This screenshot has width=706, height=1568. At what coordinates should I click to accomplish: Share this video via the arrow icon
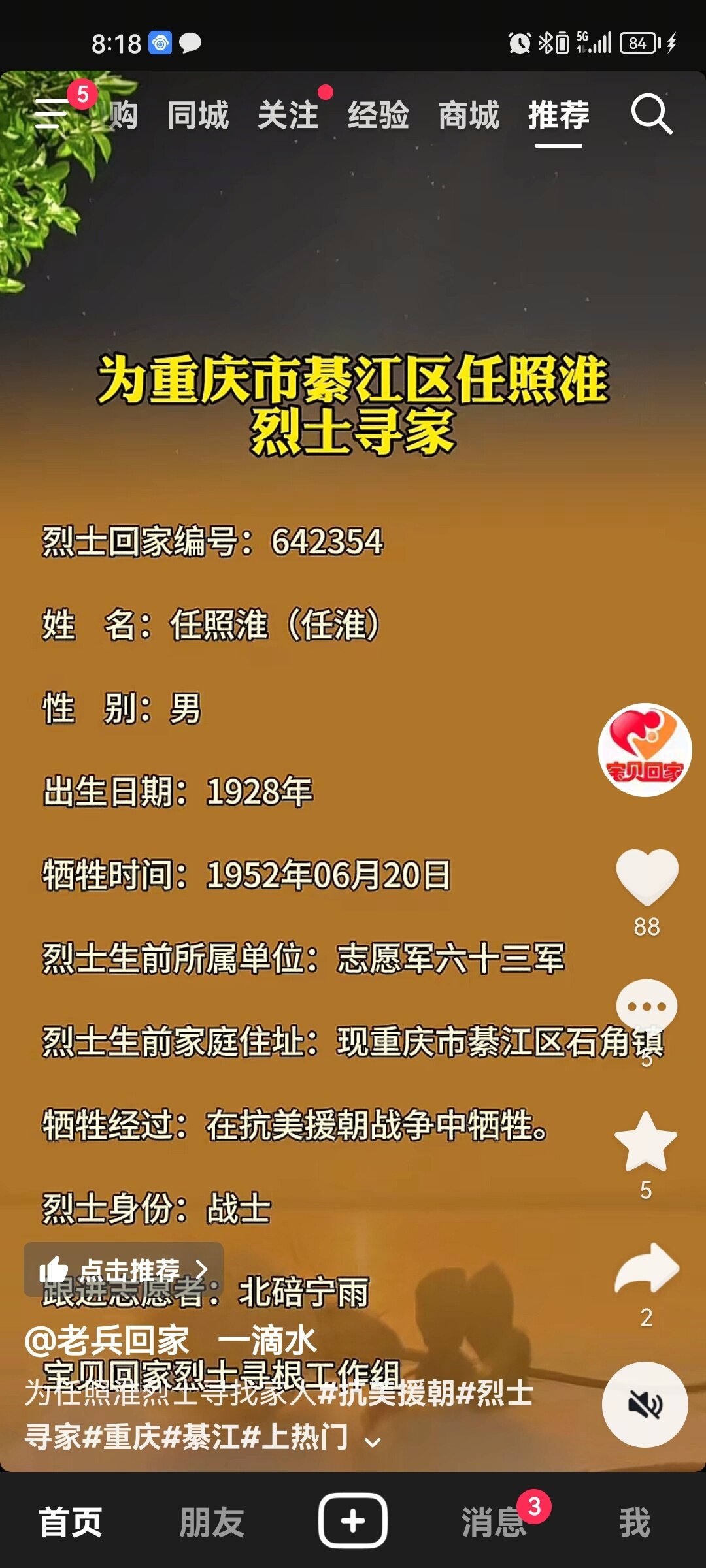pyautogui.click(x=647, y=1269)
